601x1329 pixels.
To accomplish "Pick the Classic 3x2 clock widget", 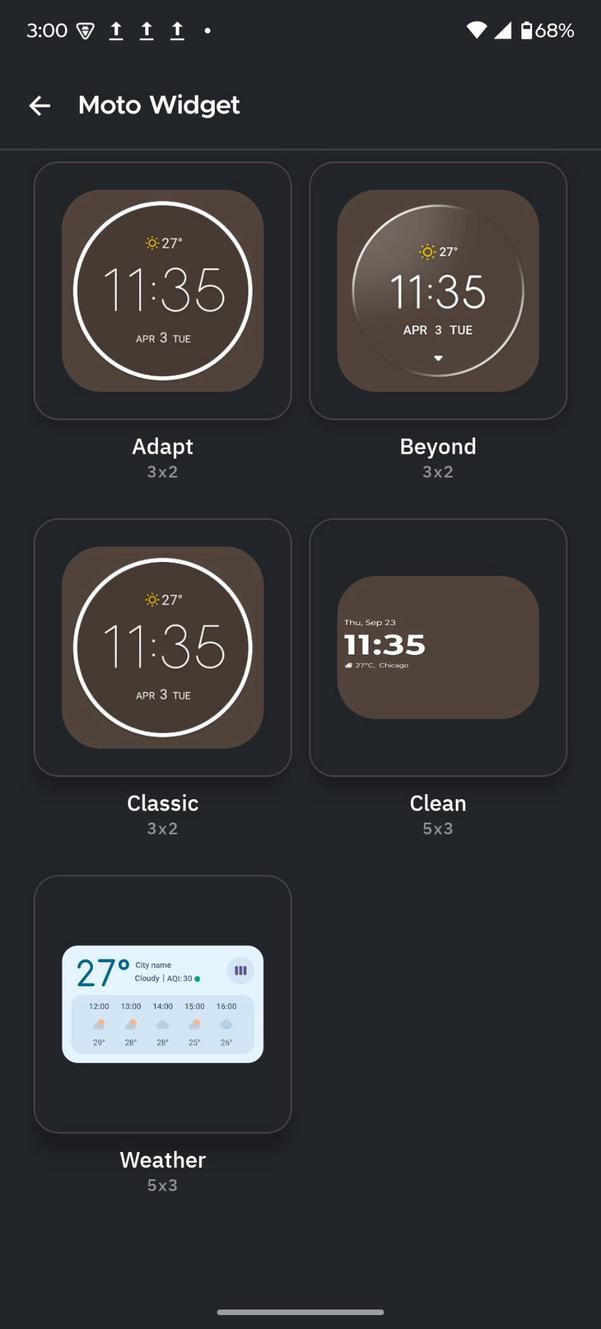I will click(163, 647).
